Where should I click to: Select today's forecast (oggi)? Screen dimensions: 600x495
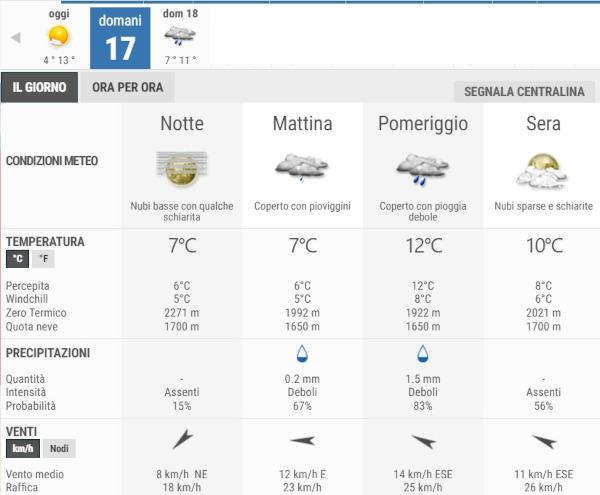click(59, 37)
